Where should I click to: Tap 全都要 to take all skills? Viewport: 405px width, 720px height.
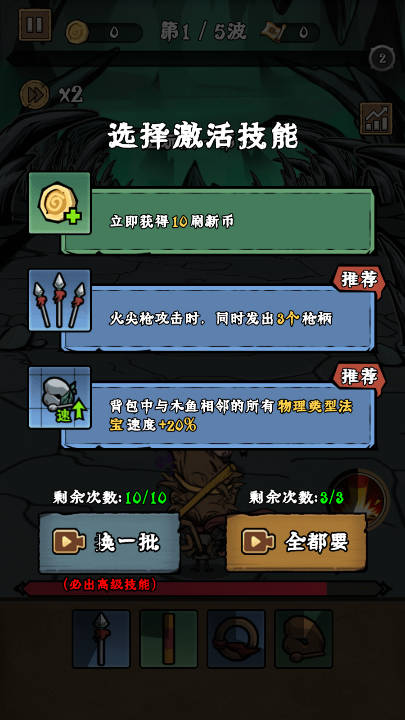(296, 543)
